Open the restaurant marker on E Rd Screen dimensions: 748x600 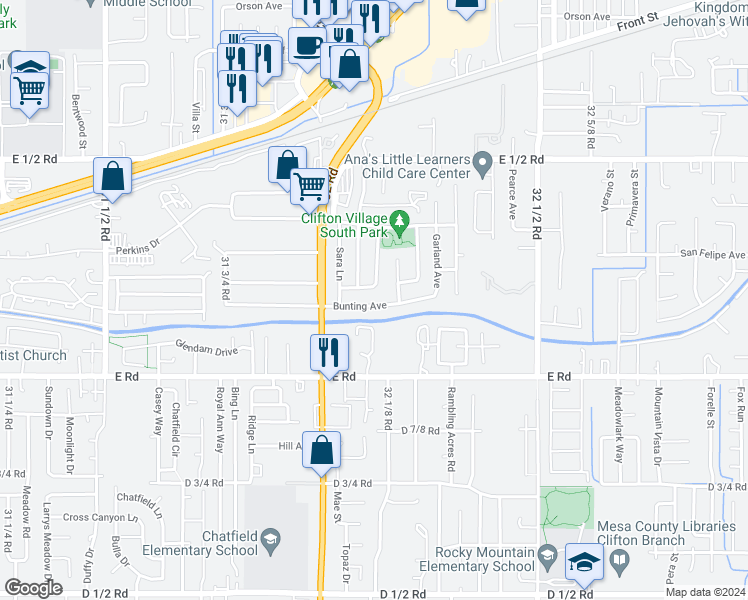click(329, 353)
